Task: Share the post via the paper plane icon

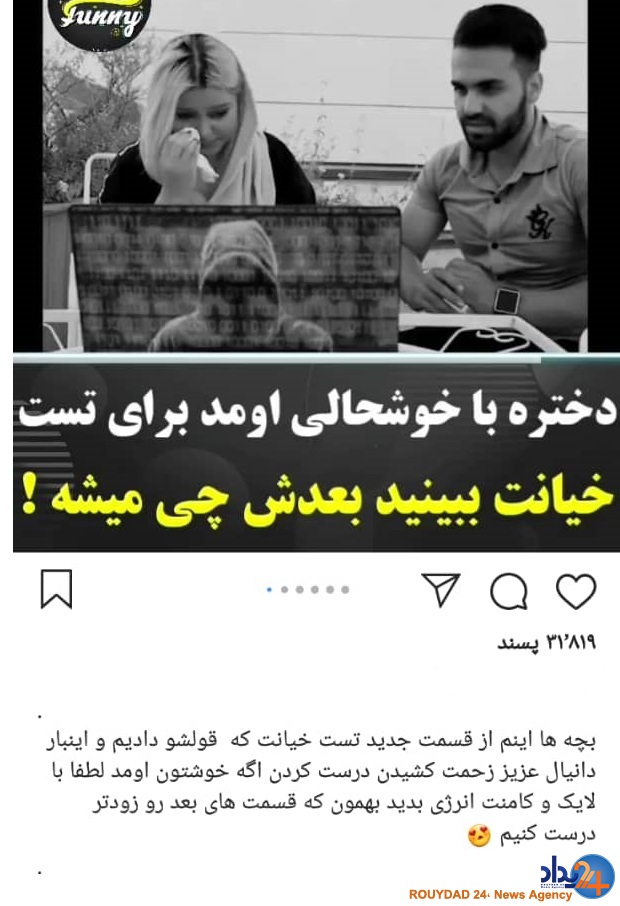Action: [x=440, y=590]
